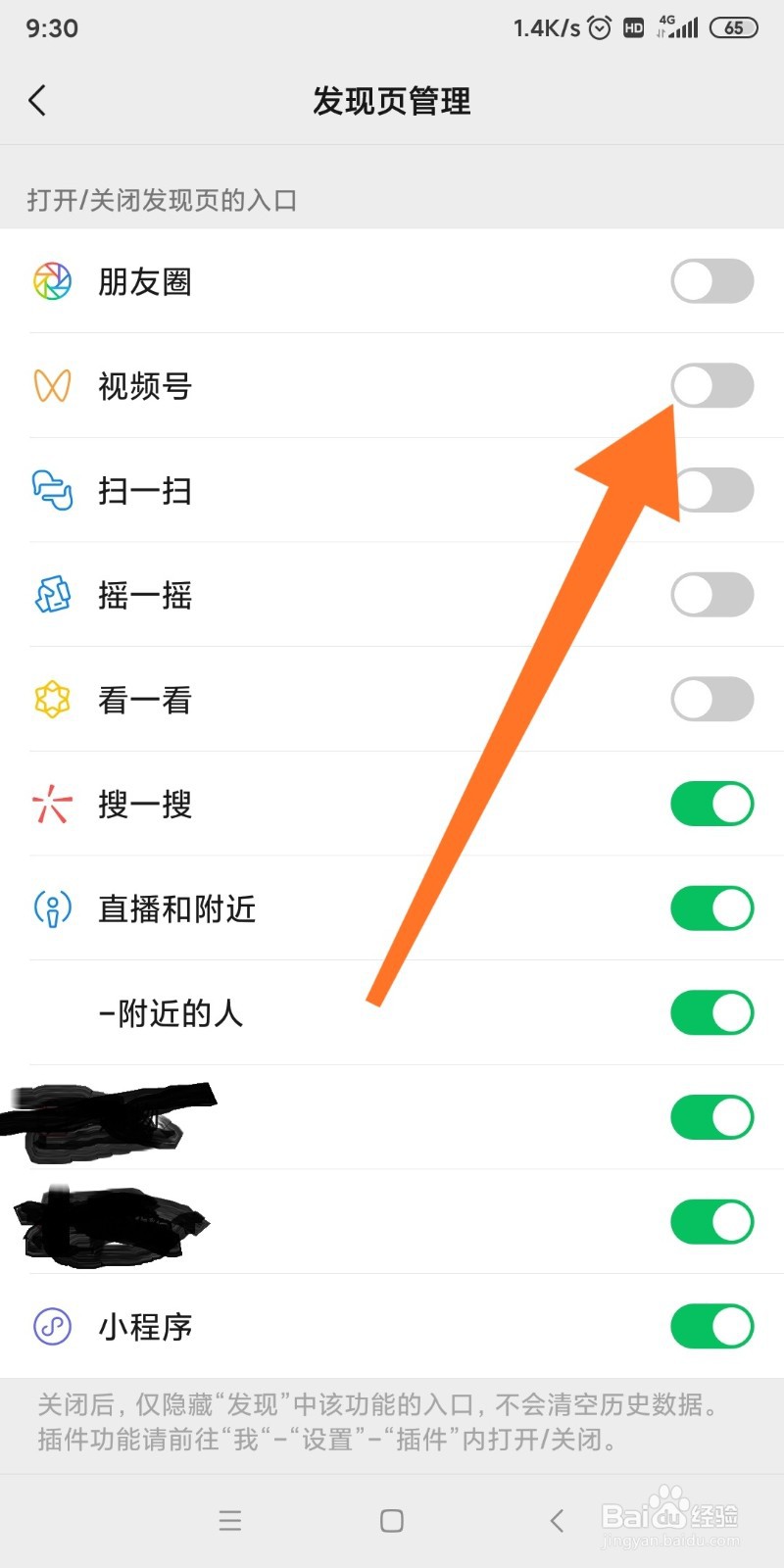Tap the back arrow to exit 发现页管理
The width and height of the screenshot is (784, 1568).
click(37, 100)
